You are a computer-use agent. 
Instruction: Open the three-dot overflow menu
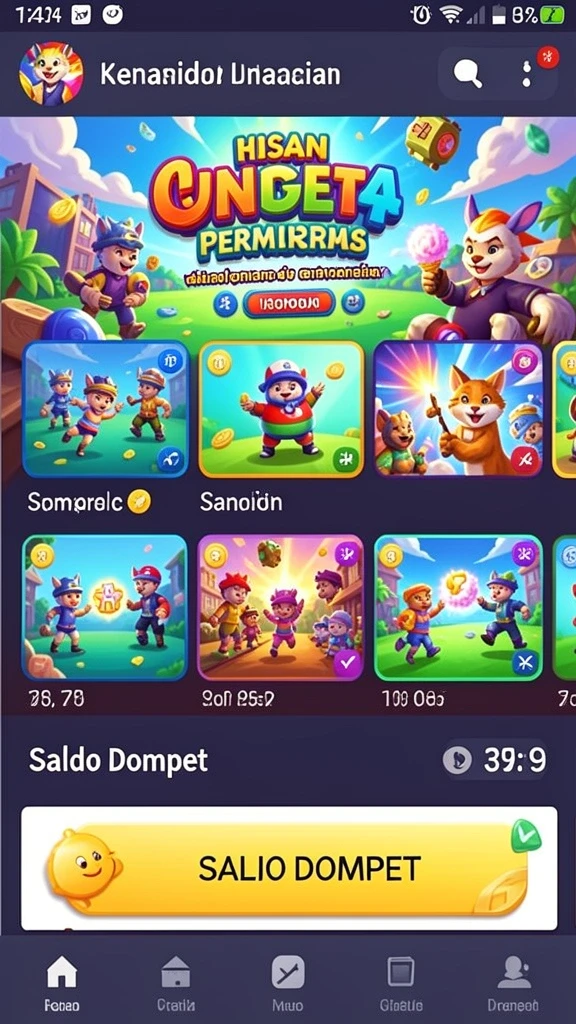click(x=526, y=74)
